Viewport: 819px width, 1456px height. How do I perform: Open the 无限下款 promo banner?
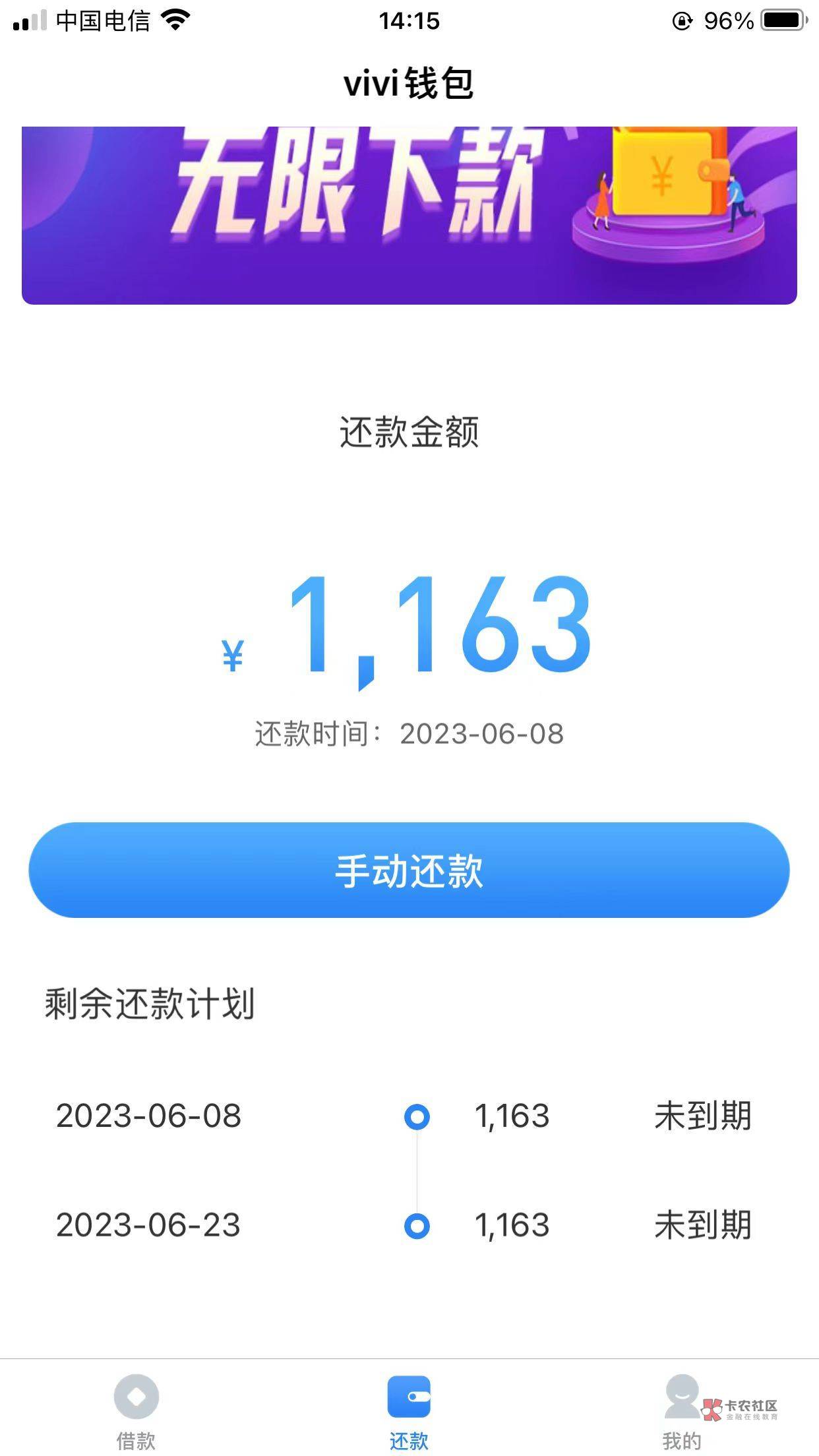point(409,214)
